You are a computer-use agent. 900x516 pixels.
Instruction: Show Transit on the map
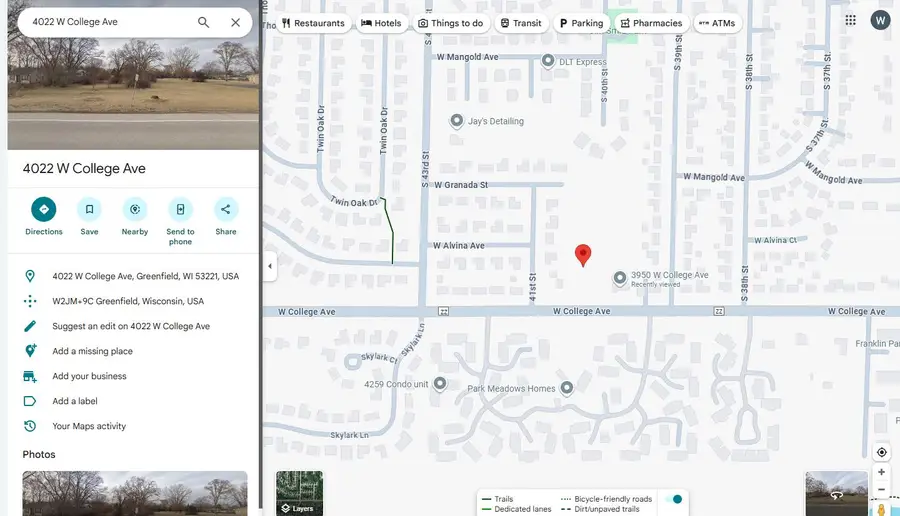pyautogui.click(x=520, y=23)
